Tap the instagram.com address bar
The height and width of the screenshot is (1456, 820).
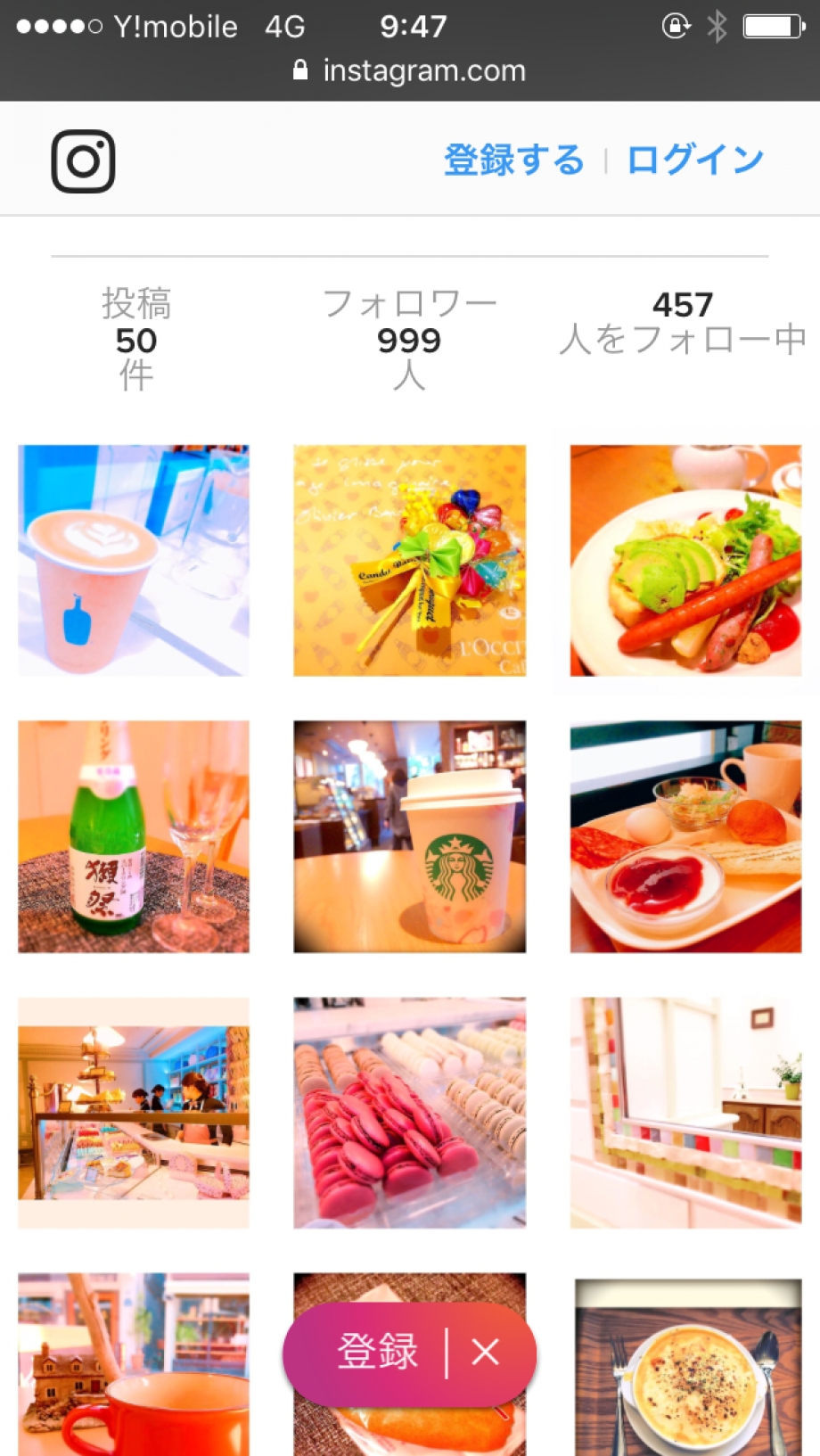tap(410, 70)
